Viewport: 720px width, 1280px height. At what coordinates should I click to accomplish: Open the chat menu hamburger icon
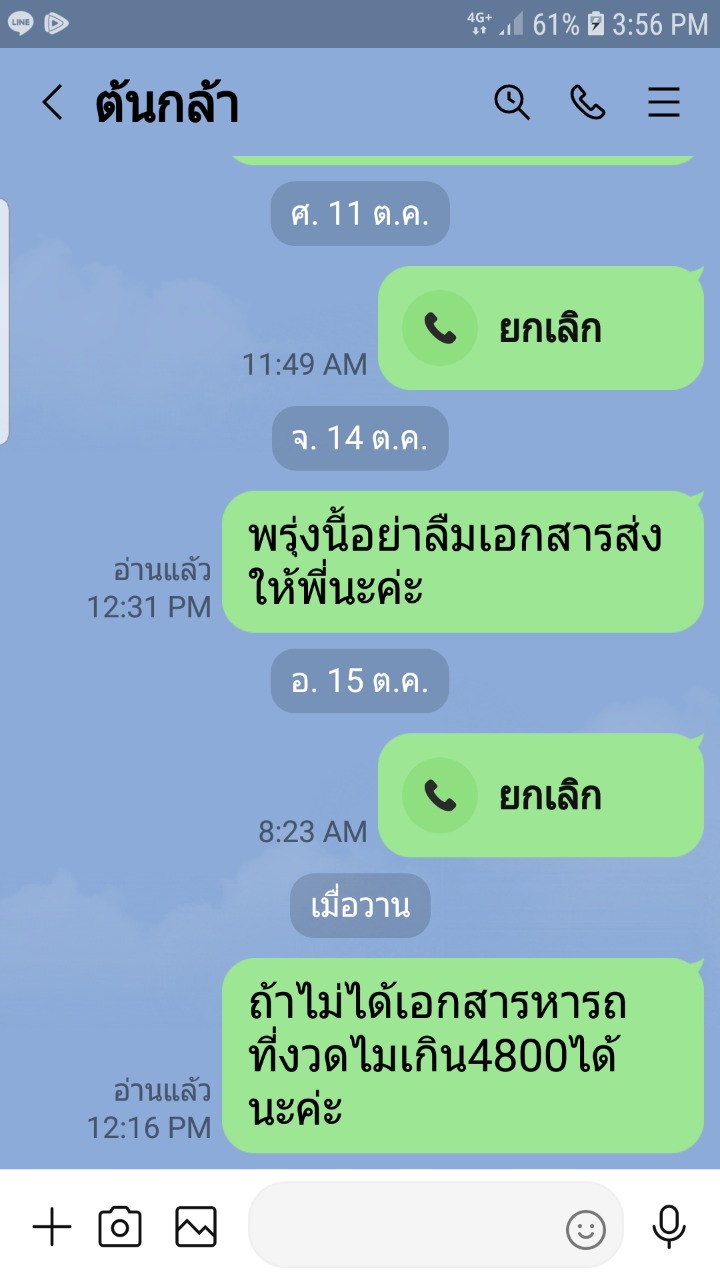pyautogui.click(x=664, y=103)
